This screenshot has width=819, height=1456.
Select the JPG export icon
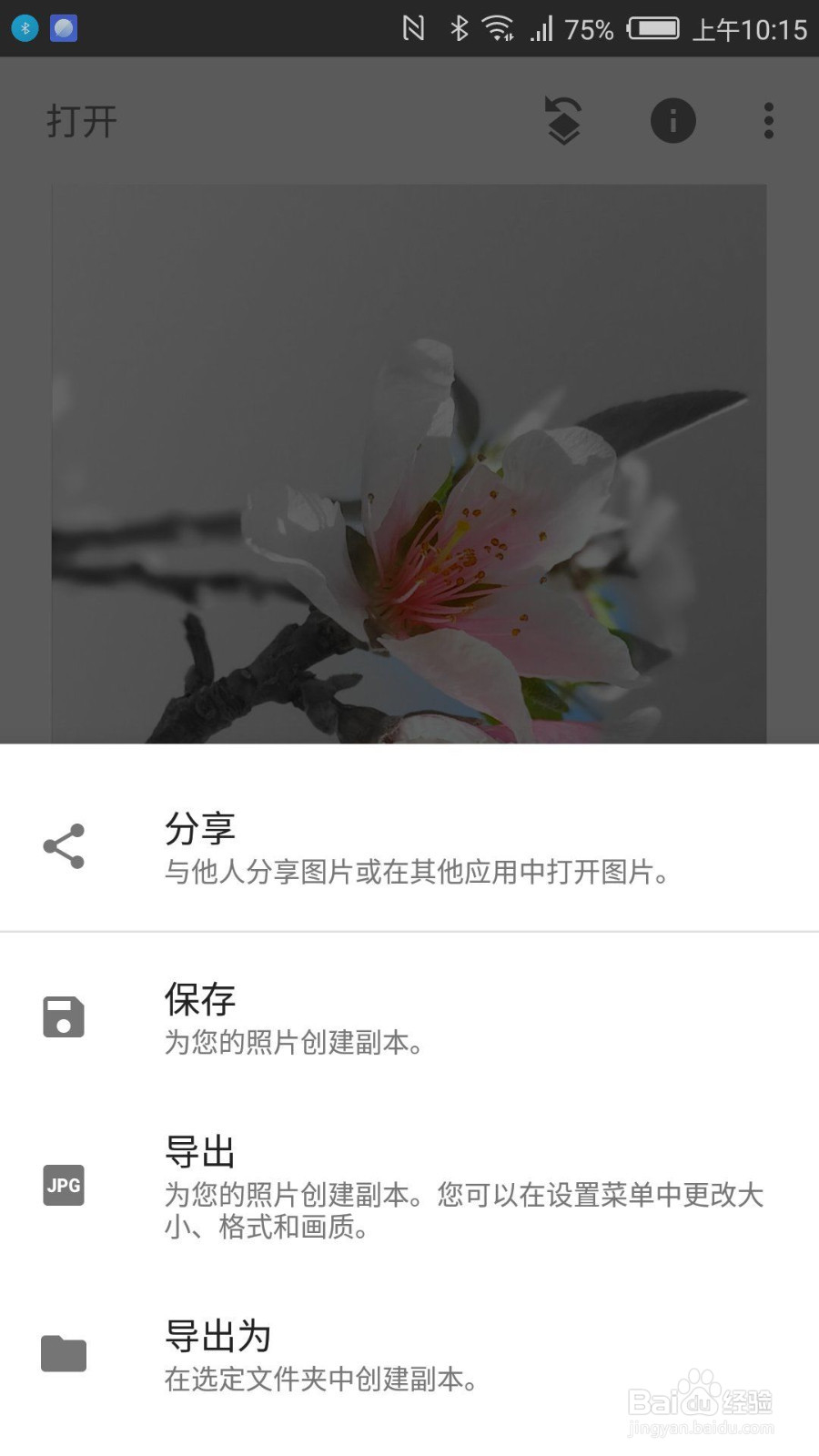coord(62,1185)
